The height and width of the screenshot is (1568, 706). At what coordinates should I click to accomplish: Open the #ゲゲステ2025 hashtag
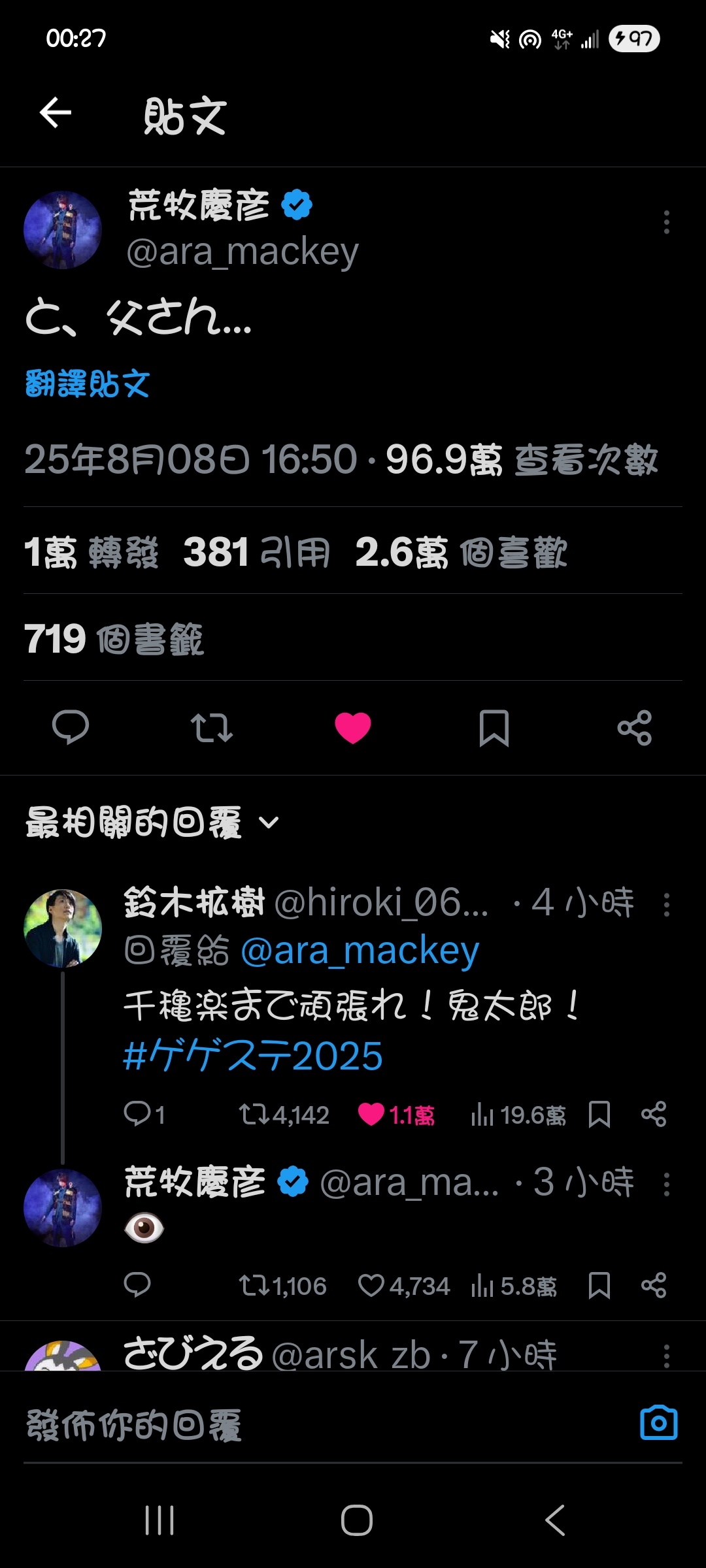(x=253, y=1056)
